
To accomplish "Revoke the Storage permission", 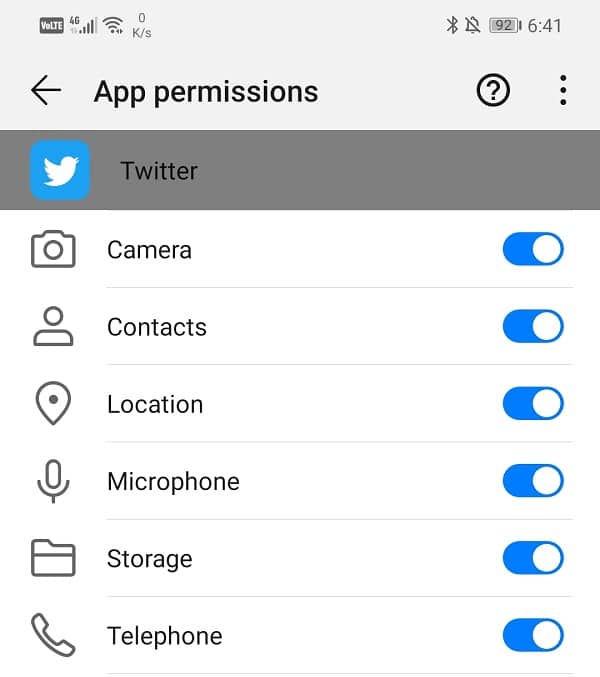I will coord(532,558).
